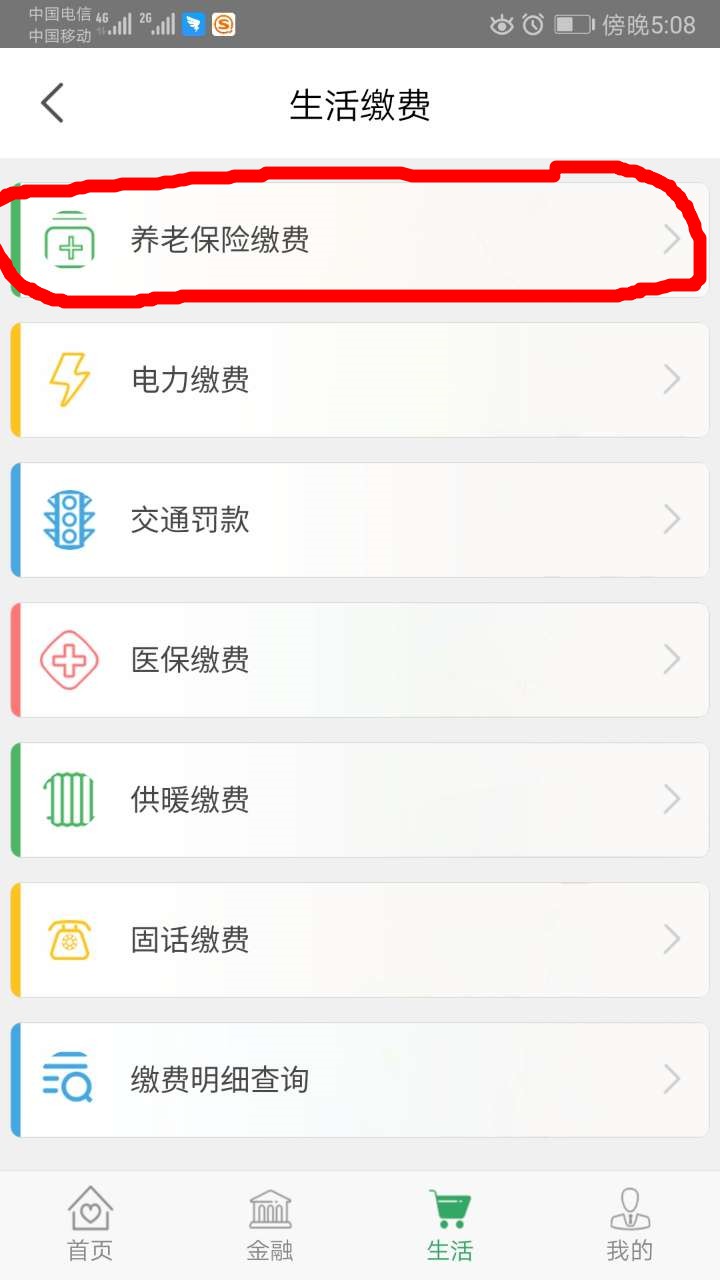This screenshot has height=1280, width=720.
Task: Choose 供暖缴费 from the list
Action: pos(360,800)
